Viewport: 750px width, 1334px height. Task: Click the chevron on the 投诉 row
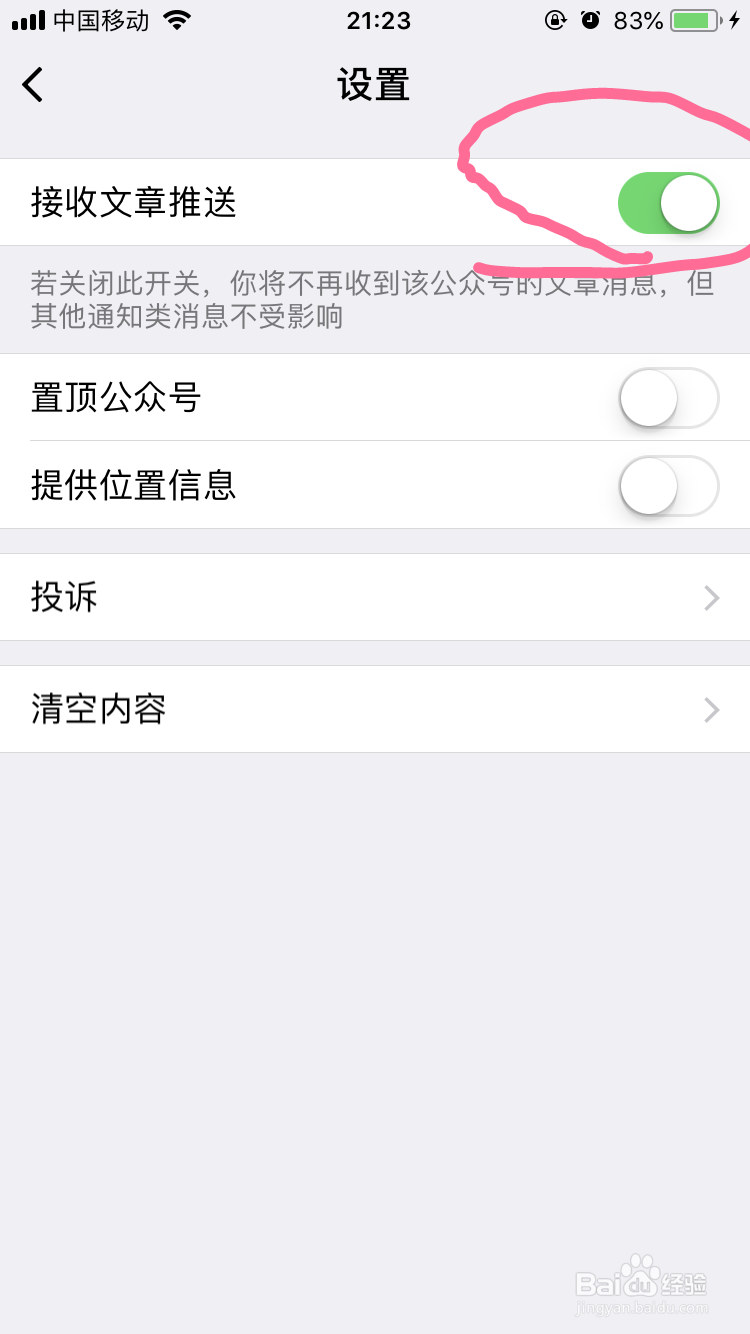(x=710, y=598)
